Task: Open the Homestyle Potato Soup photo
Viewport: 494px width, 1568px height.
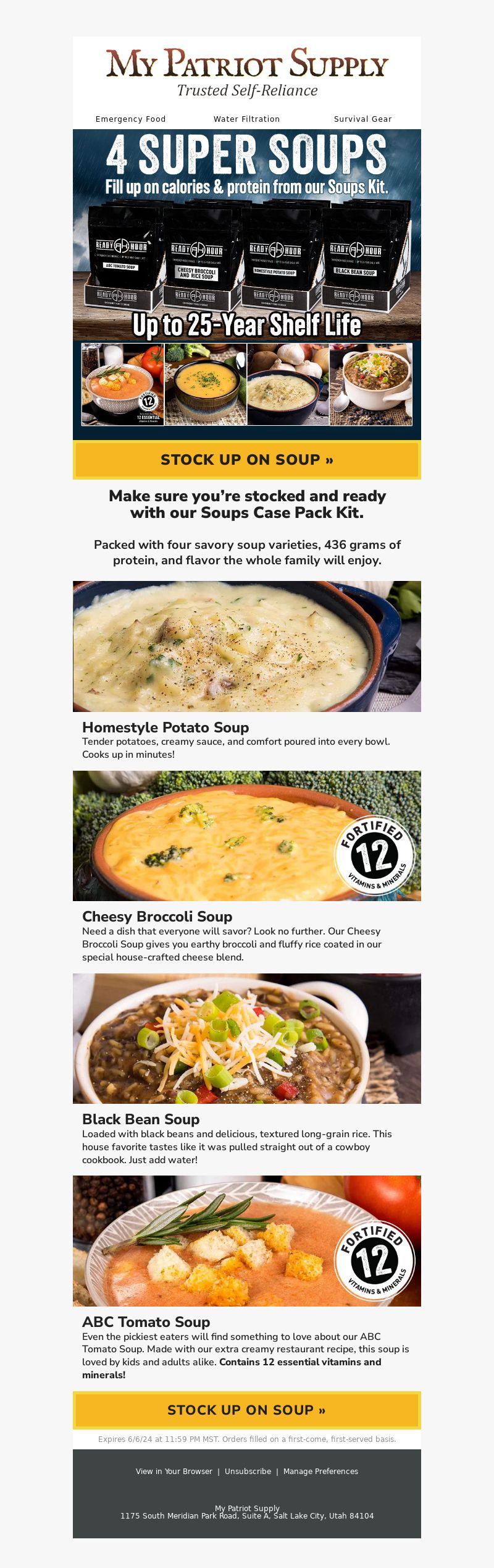Action: coord(247,646)
